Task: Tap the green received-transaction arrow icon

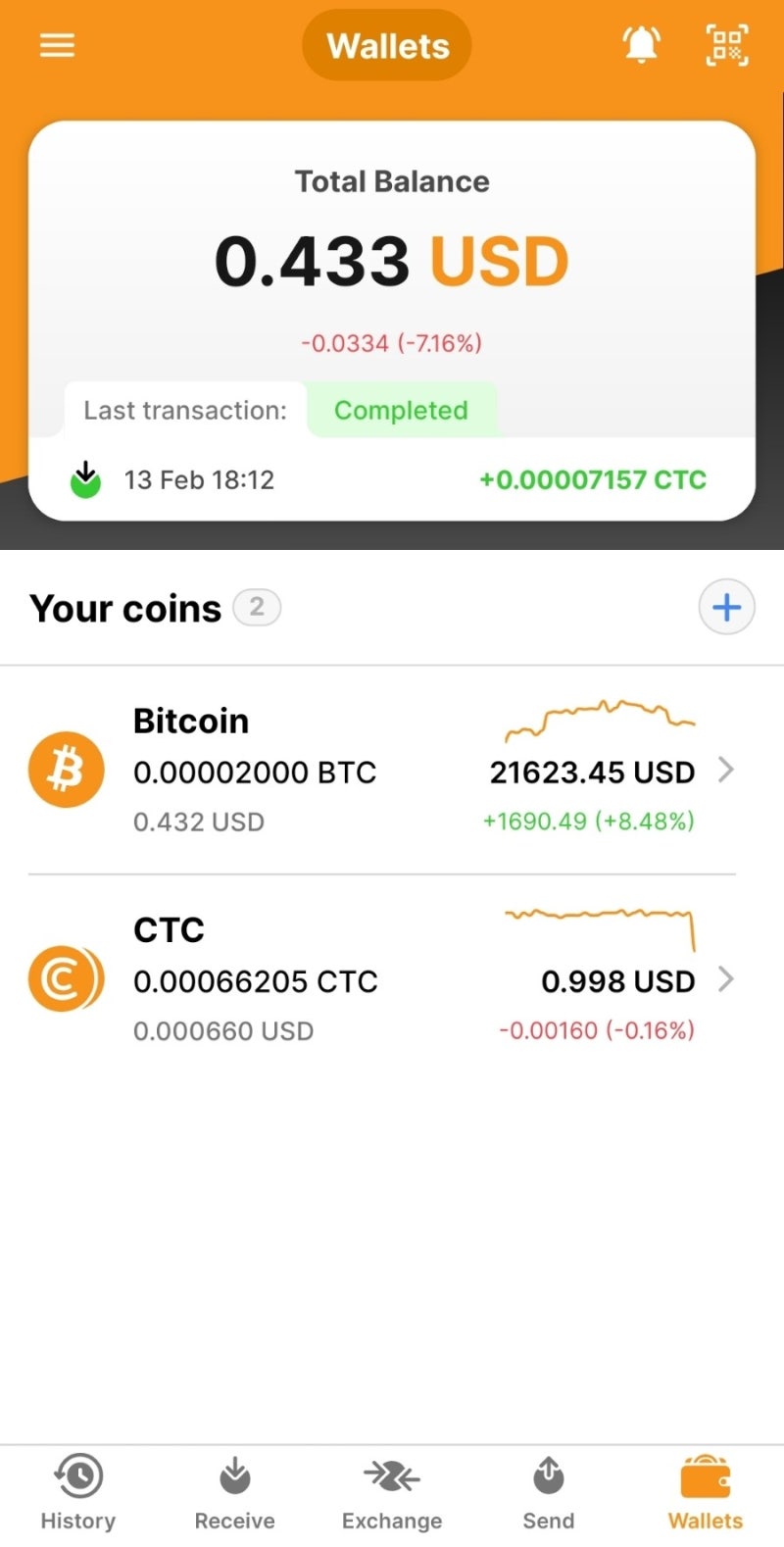Action: (x=84, y=479)
